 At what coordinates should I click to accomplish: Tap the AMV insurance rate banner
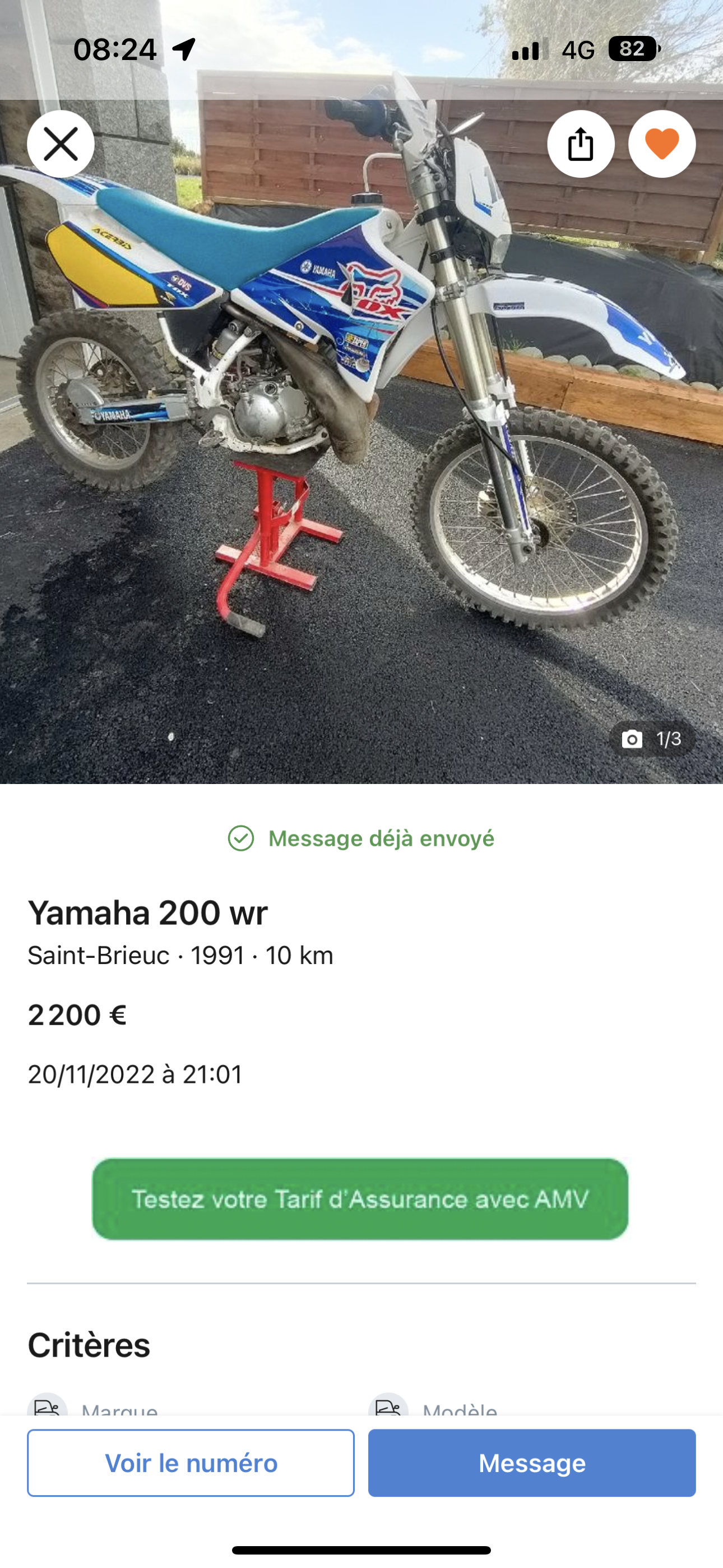pos(360,1199)
